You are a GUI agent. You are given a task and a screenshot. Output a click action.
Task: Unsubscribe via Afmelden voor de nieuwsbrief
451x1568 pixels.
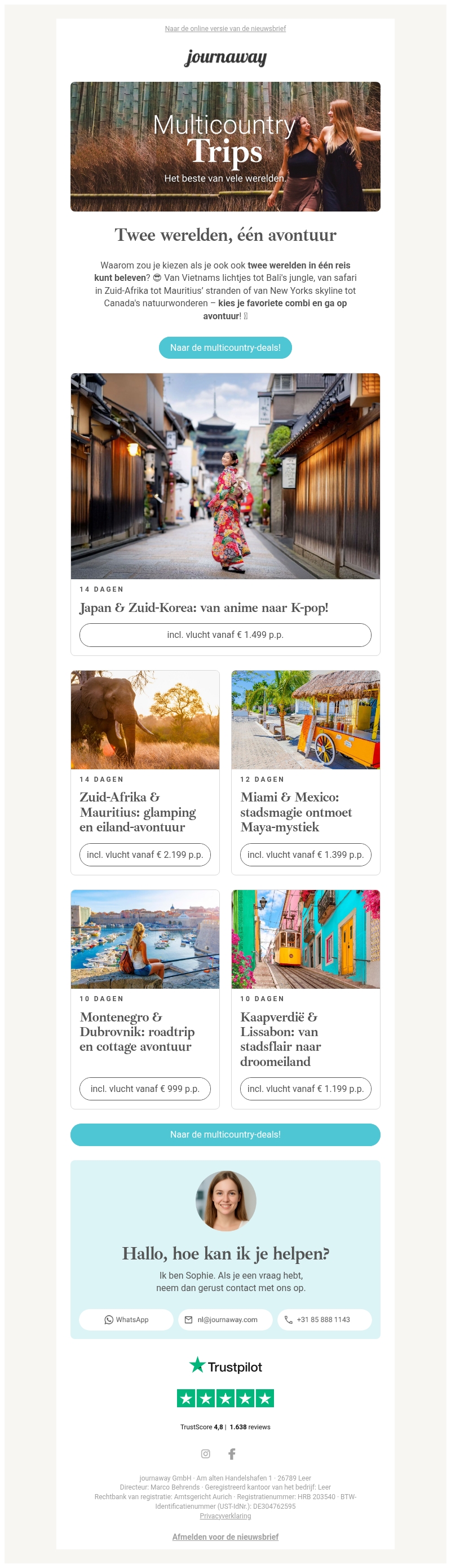(225, 1537)
